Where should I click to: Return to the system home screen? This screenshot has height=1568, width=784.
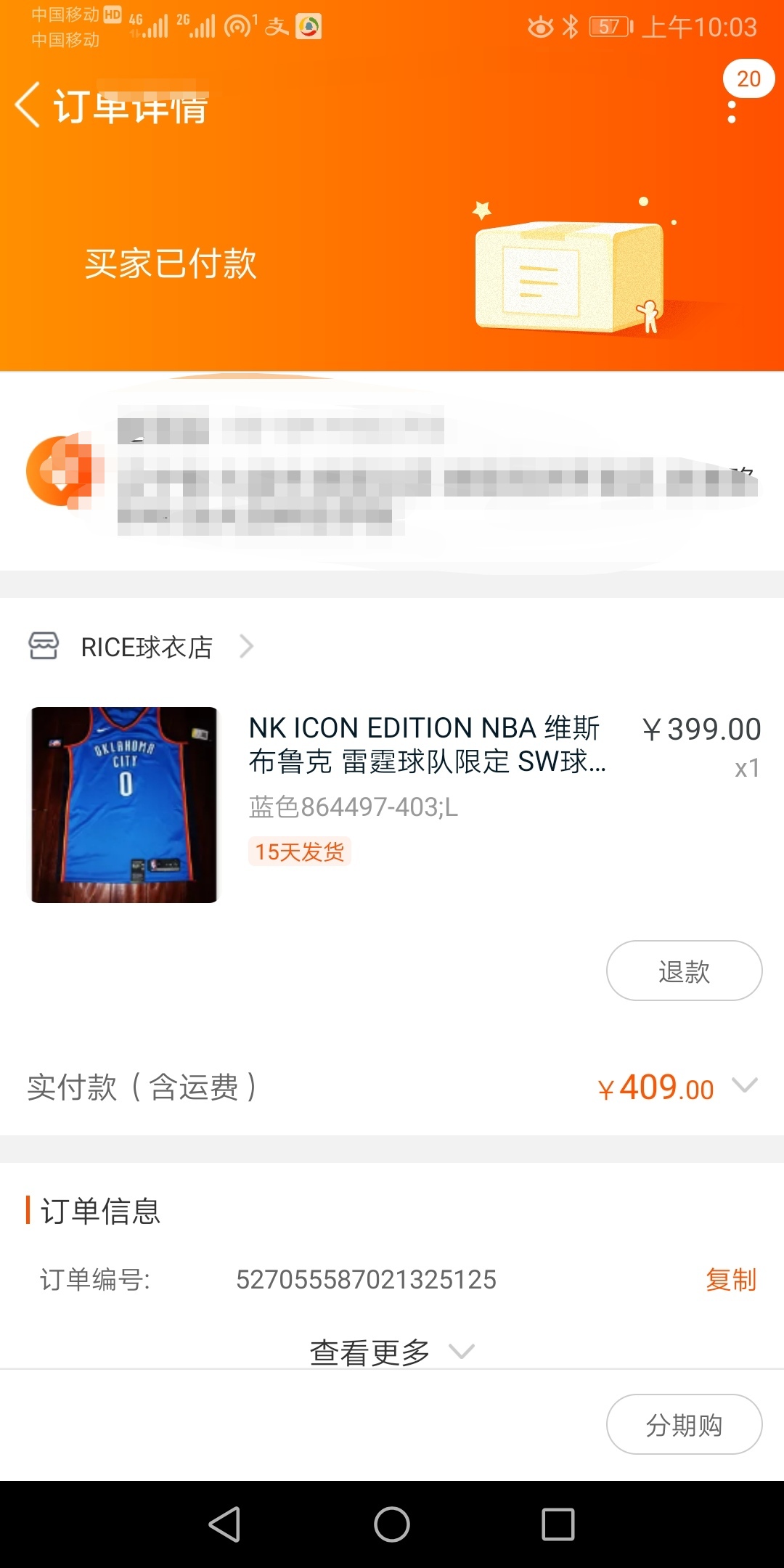392,1524
